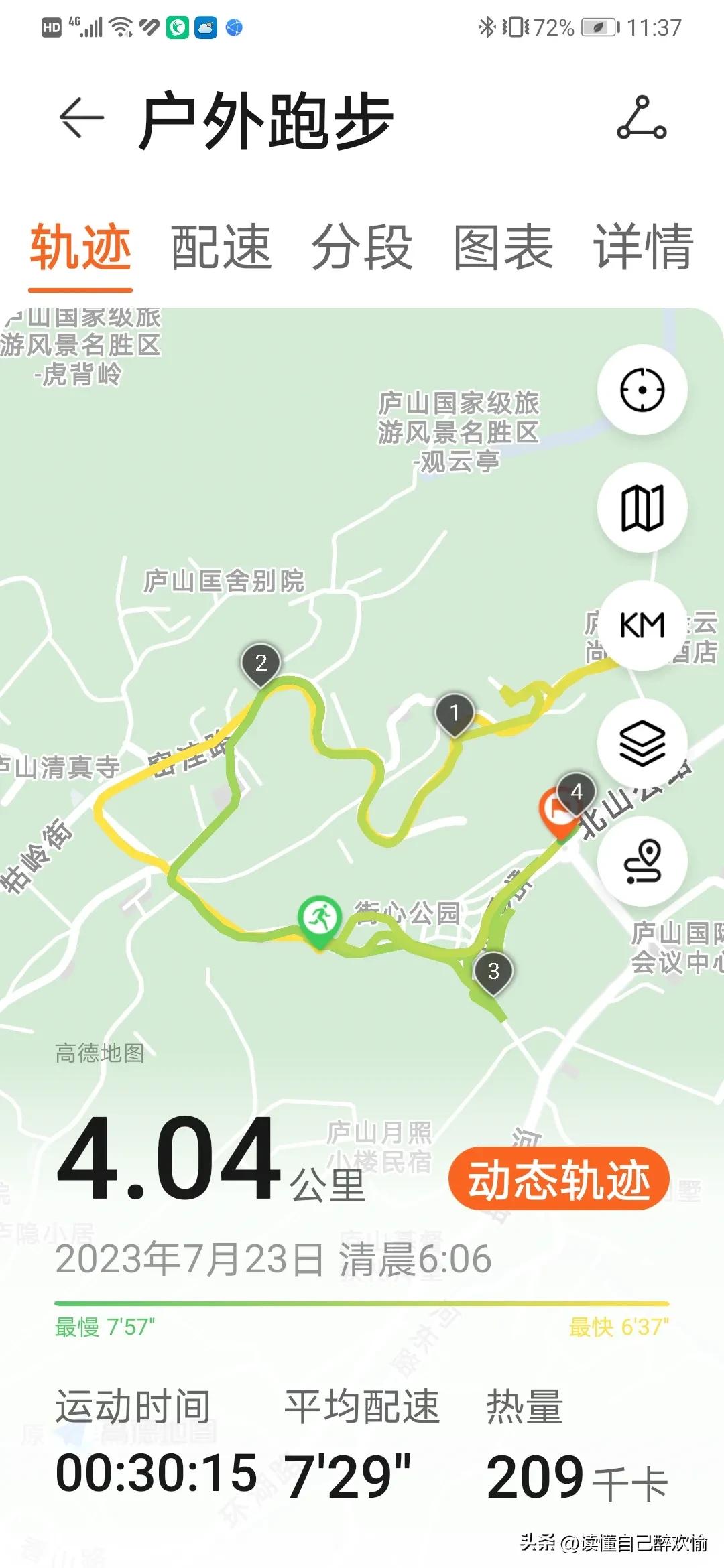
Task: Open the map layers options
Action: (642, 743)
